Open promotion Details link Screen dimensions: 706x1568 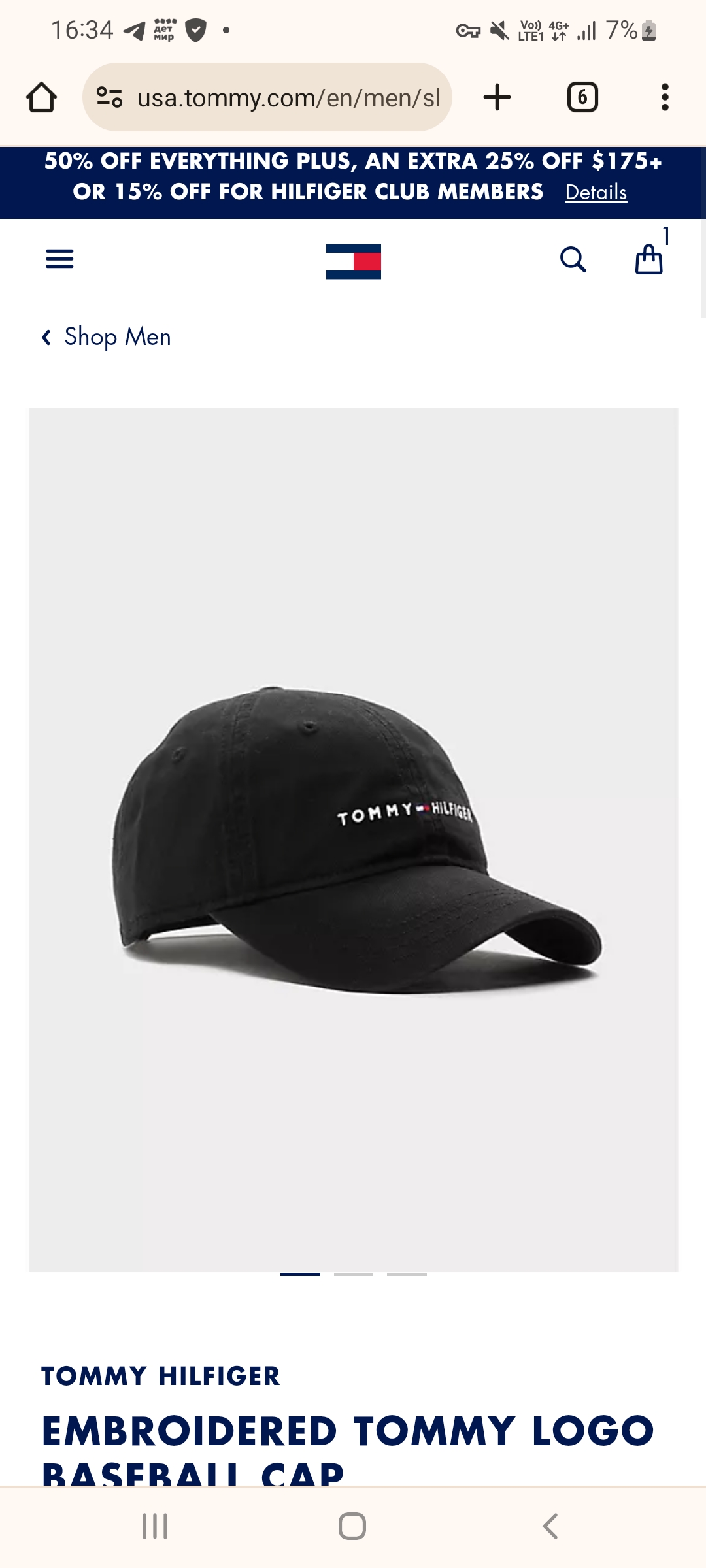pyautogui.click(x=596, y=192)
